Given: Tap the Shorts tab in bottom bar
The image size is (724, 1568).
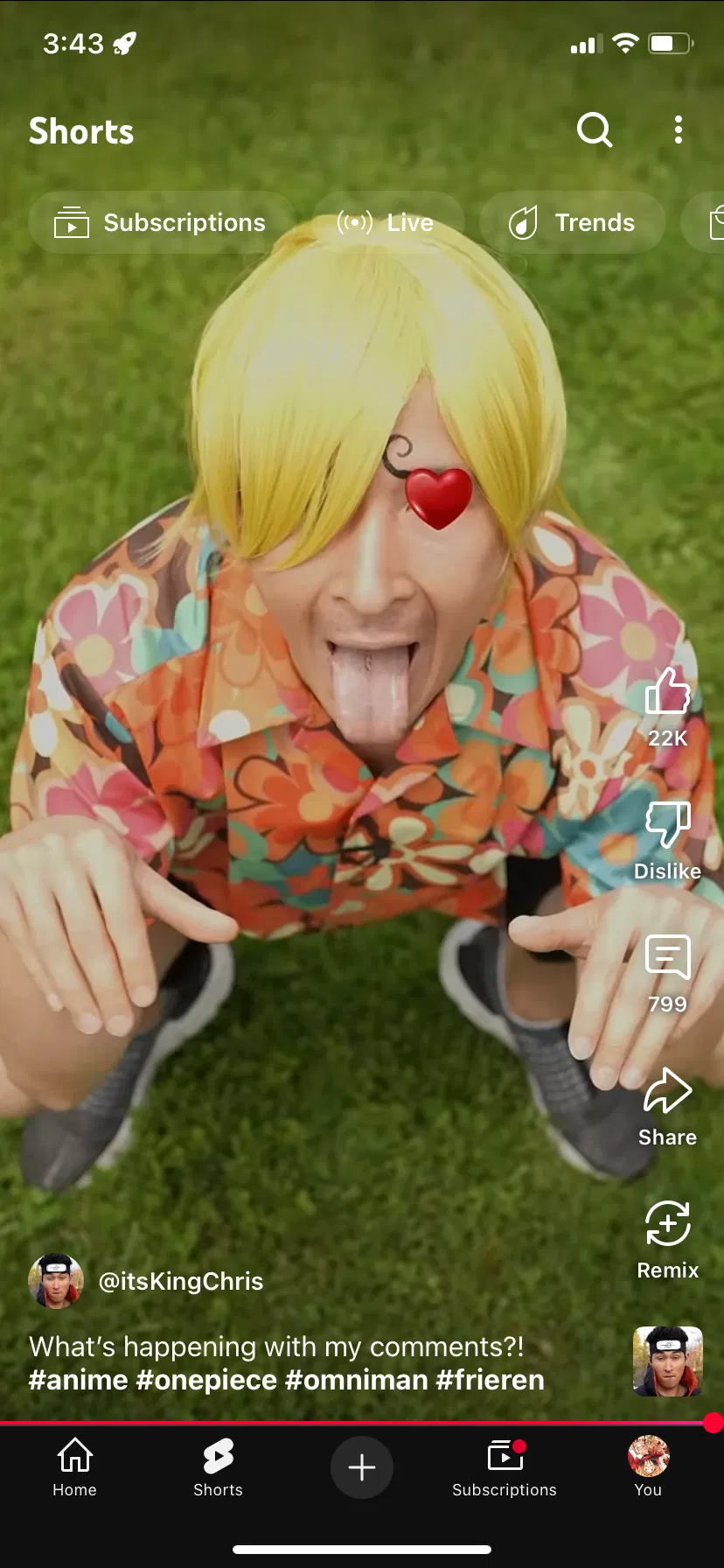Looking at the screenshot, I should click(218, 1467).
